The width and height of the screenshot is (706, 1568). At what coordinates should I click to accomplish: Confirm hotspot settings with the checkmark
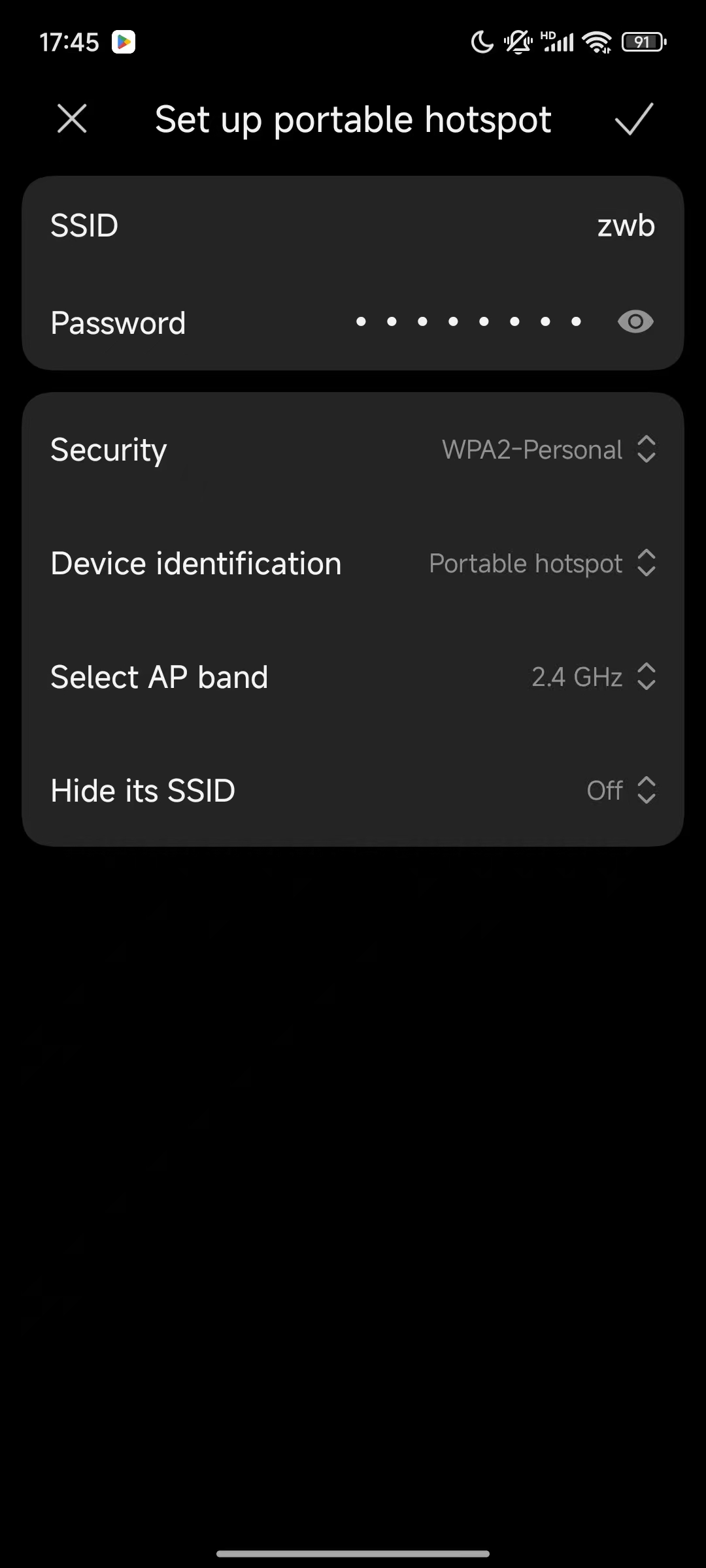tap(634, 119)
